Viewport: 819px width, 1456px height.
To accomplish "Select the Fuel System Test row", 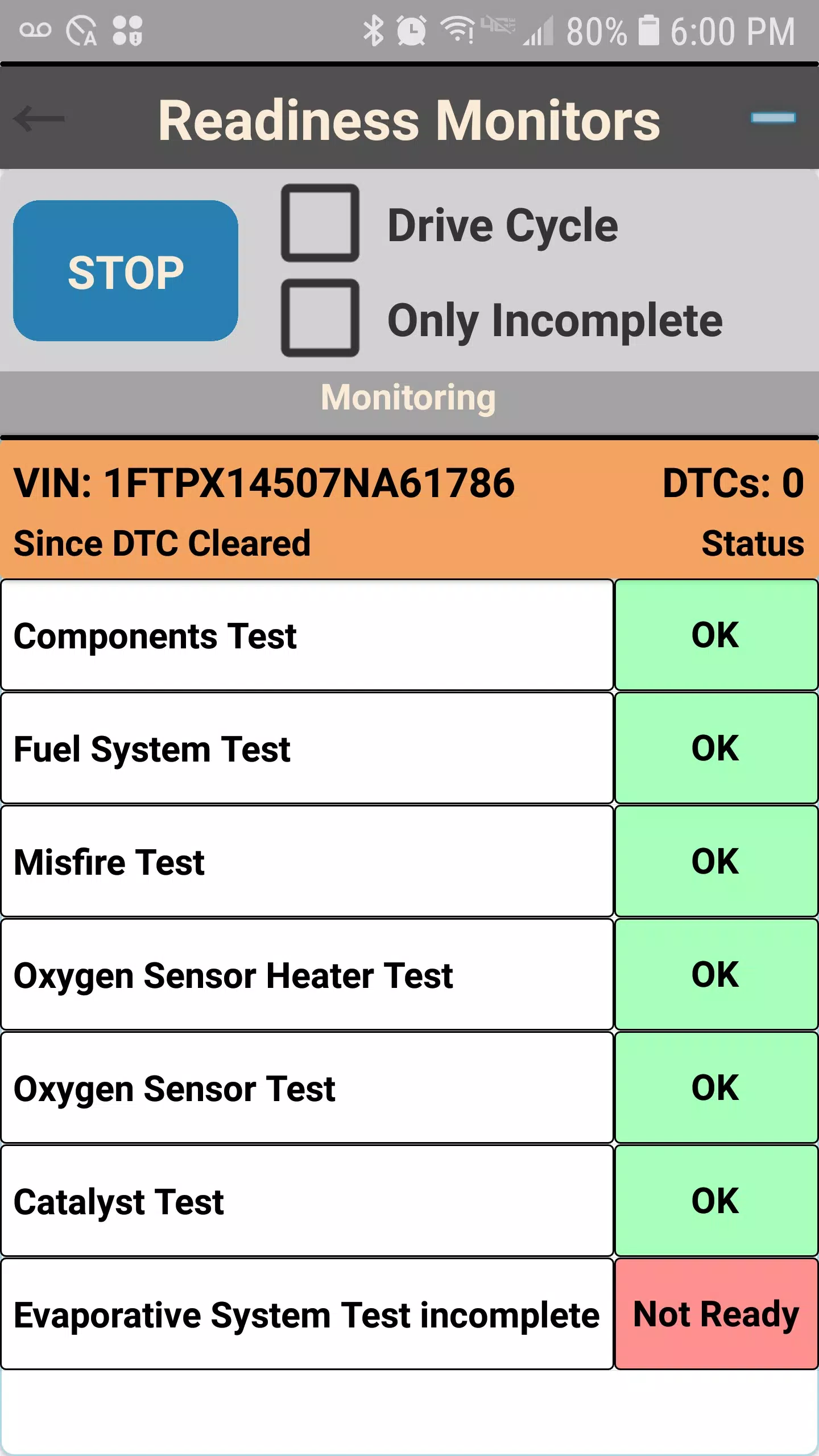I will [x=307, y=748].
